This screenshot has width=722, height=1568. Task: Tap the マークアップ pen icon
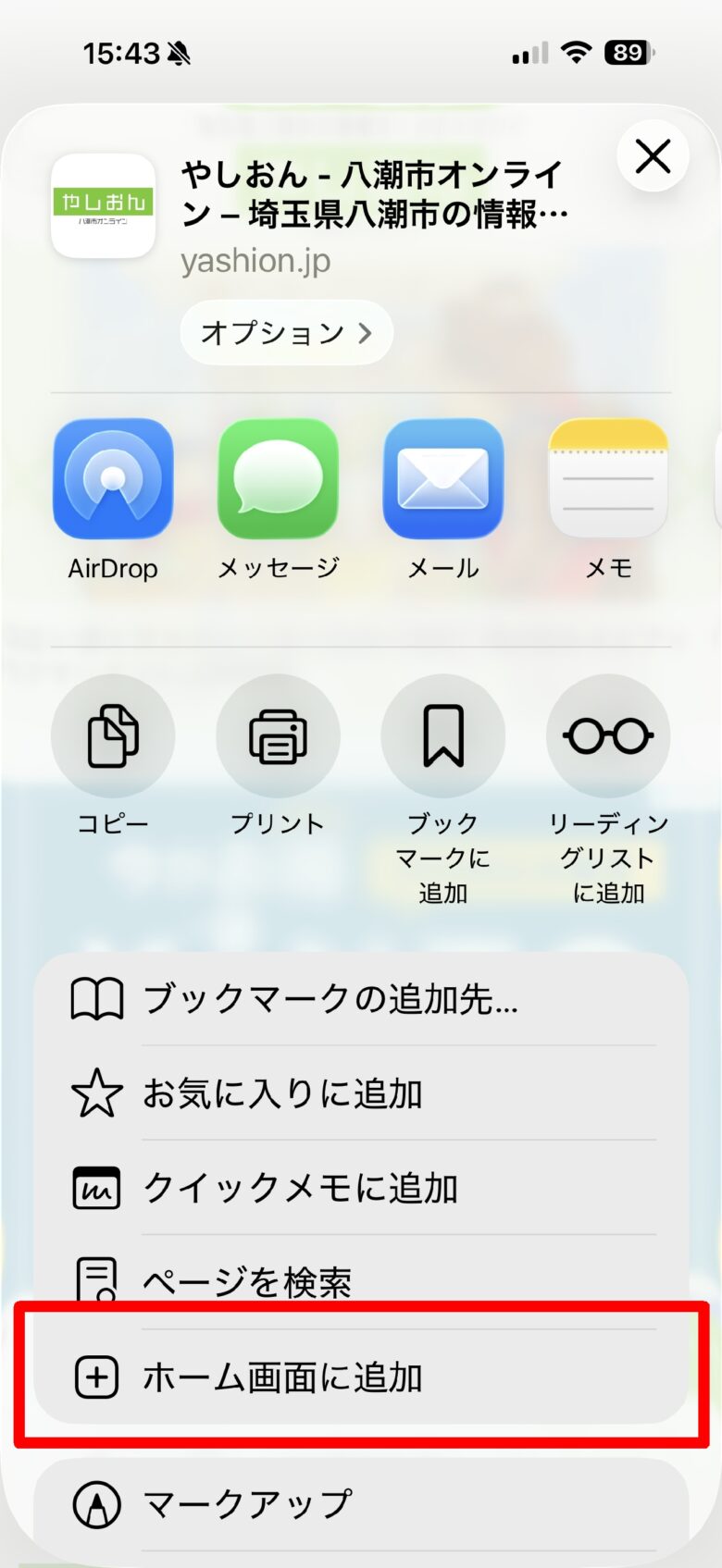coord(96,1503)
